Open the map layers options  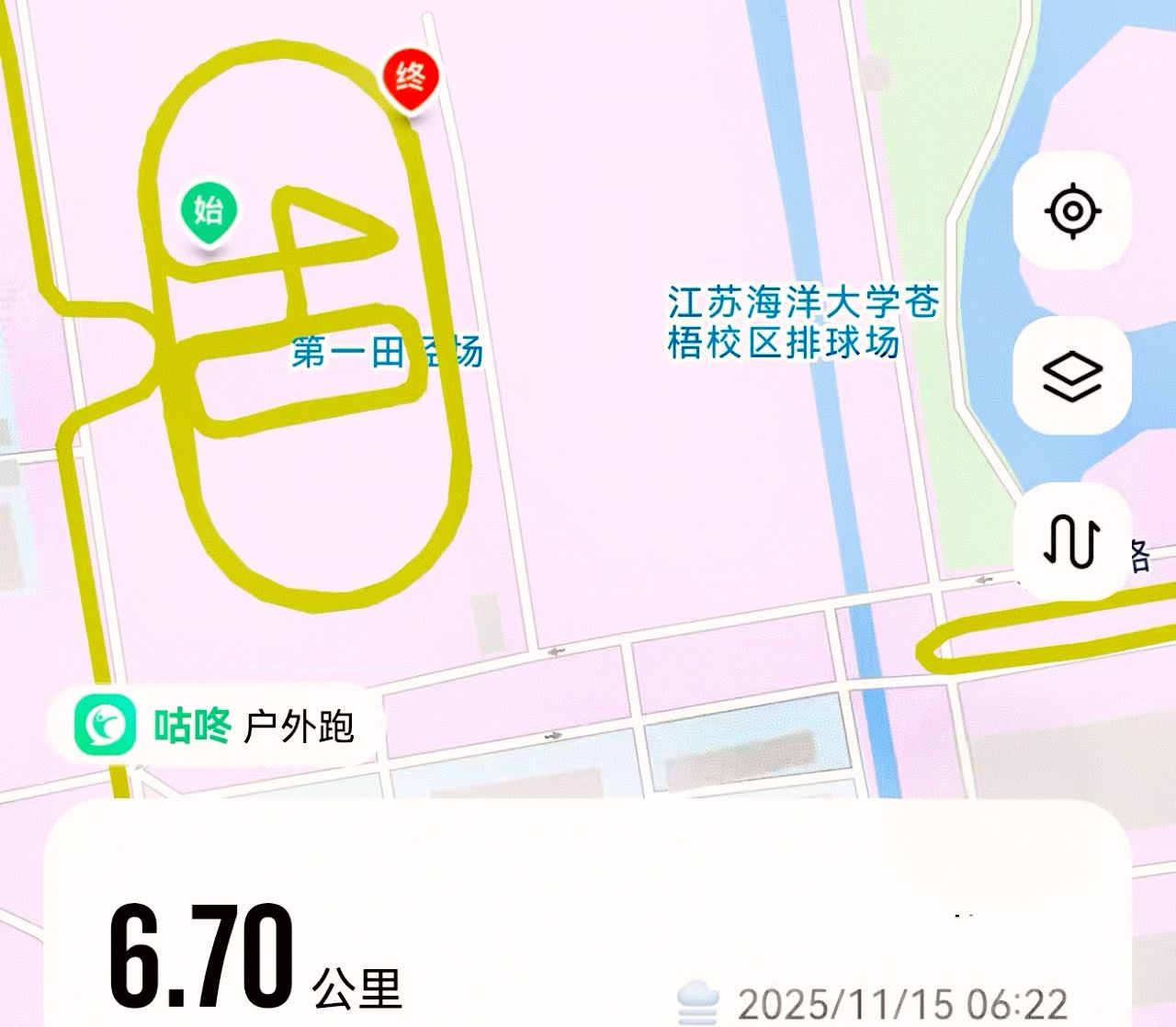pyautogui.click(x=1072, y=376)
